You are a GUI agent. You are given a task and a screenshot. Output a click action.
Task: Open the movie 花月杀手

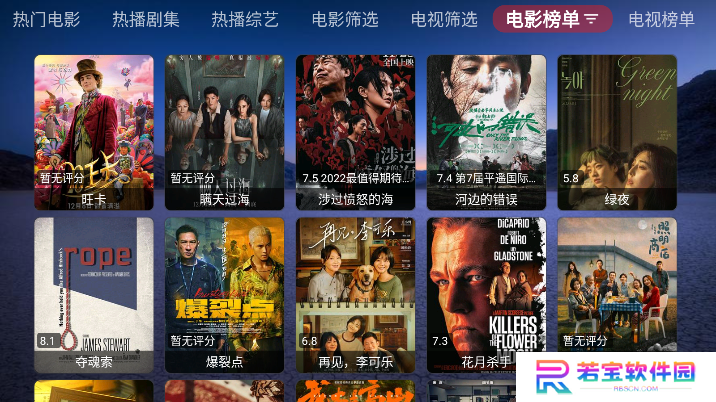(486, 294)
